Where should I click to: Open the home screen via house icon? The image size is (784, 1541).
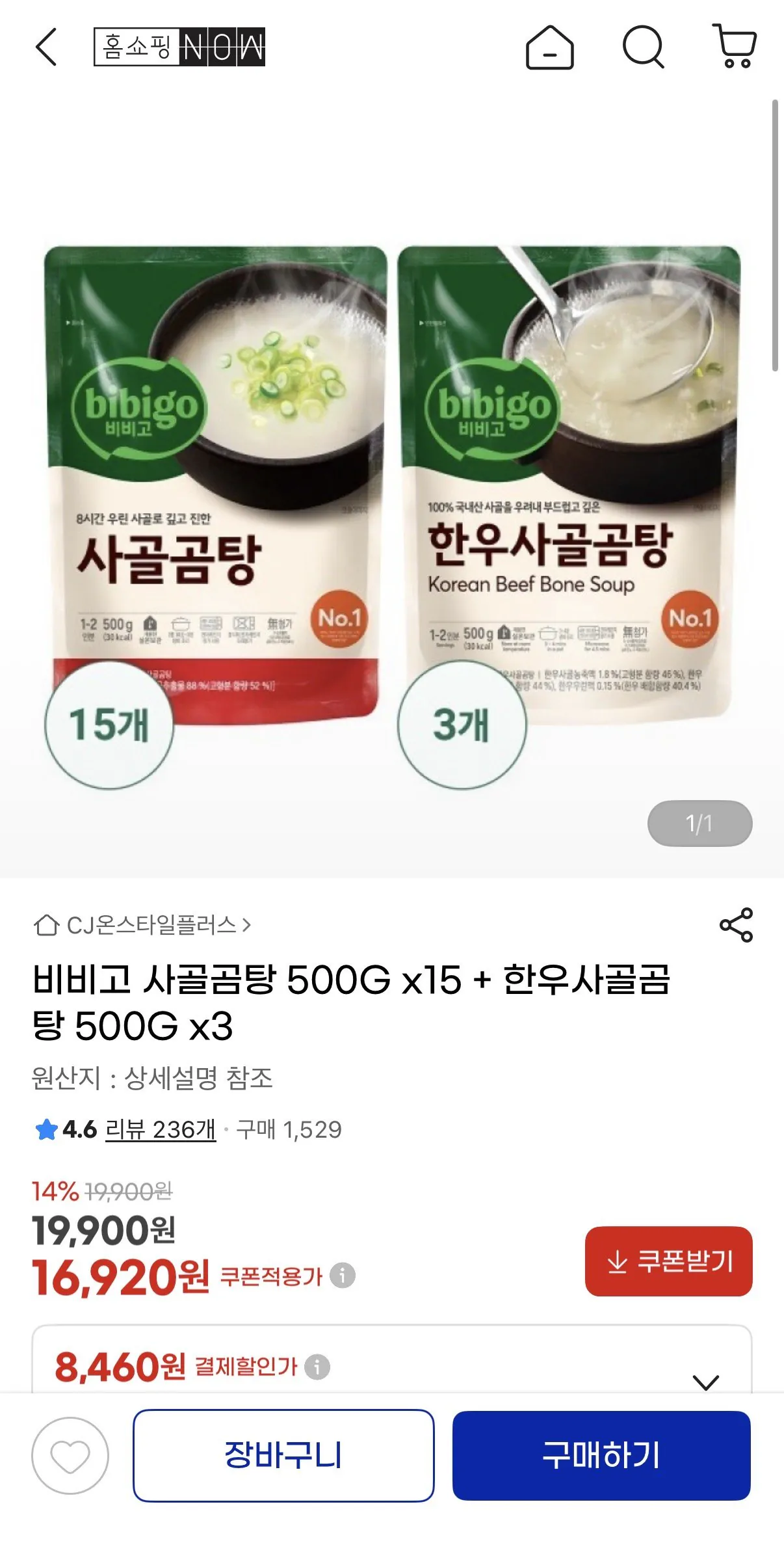coord(549,46)
